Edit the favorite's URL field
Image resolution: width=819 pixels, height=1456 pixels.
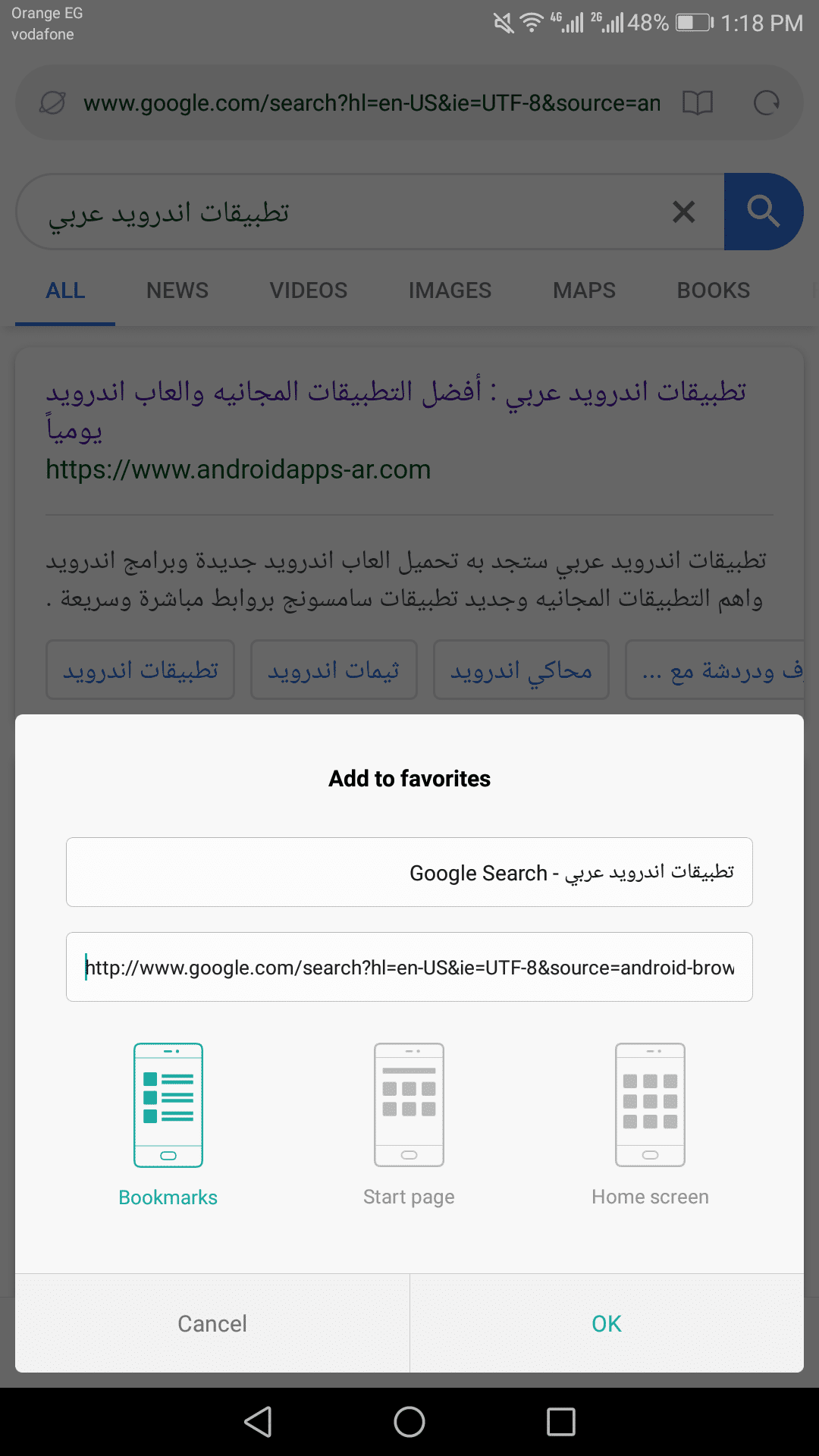click(x=409, y=967)
